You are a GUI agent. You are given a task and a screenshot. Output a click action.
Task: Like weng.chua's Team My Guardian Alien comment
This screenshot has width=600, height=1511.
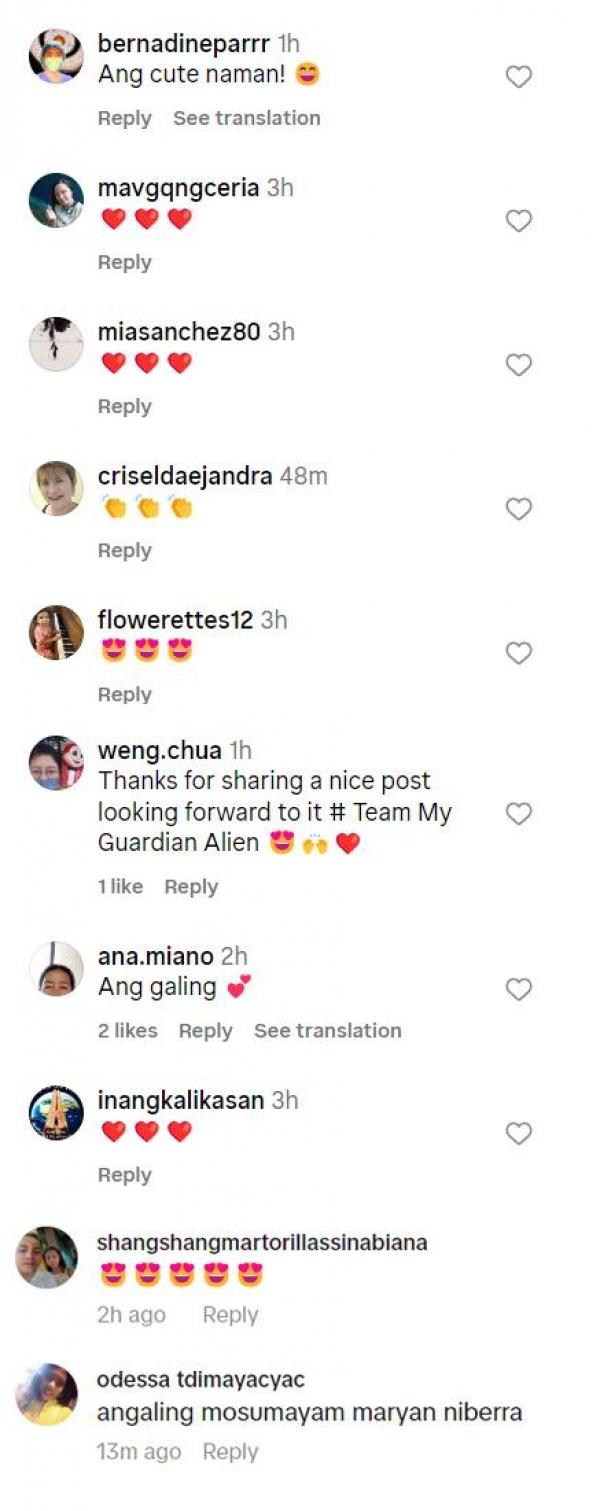click(518, 814)
